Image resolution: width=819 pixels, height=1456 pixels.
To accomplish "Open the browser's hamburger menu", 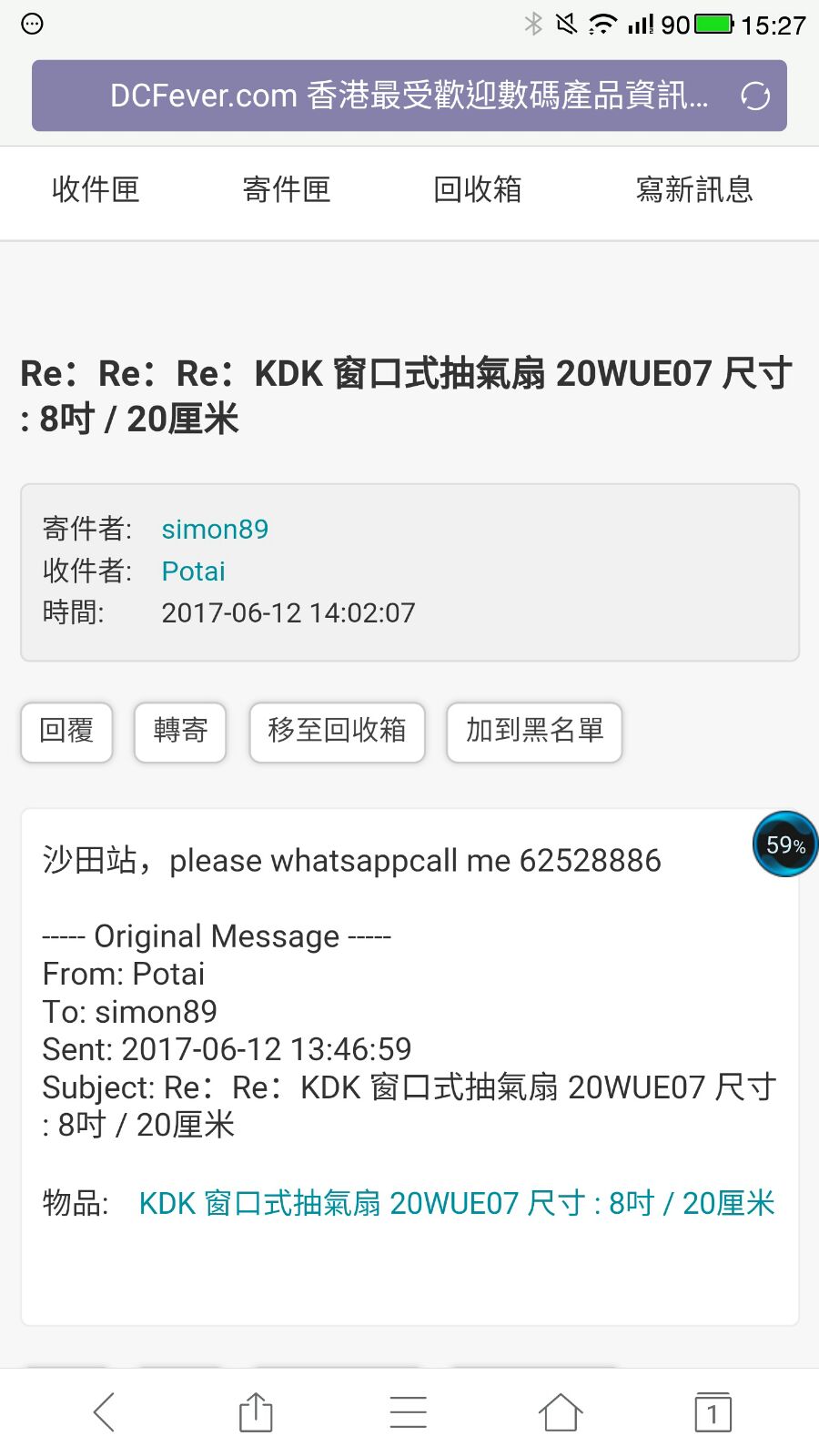I will 408,1412.
